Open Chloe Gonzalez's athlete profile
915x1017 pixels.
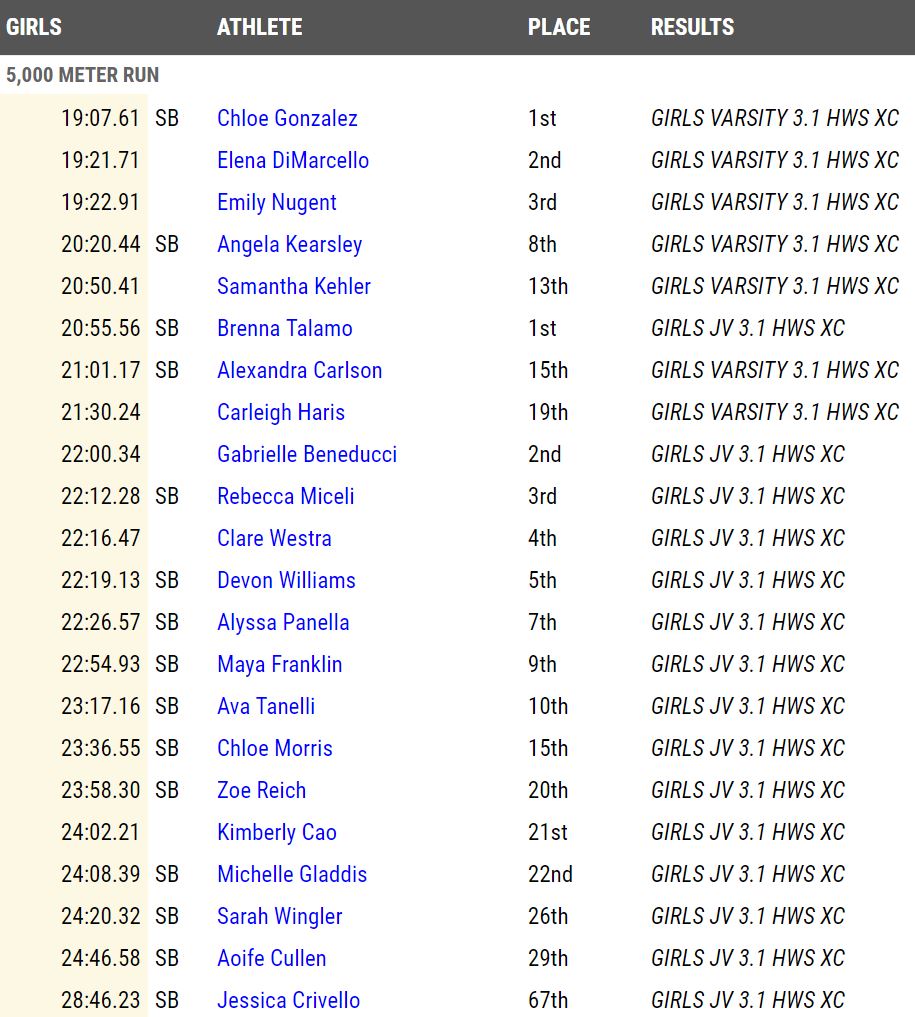tap(287, 118)
